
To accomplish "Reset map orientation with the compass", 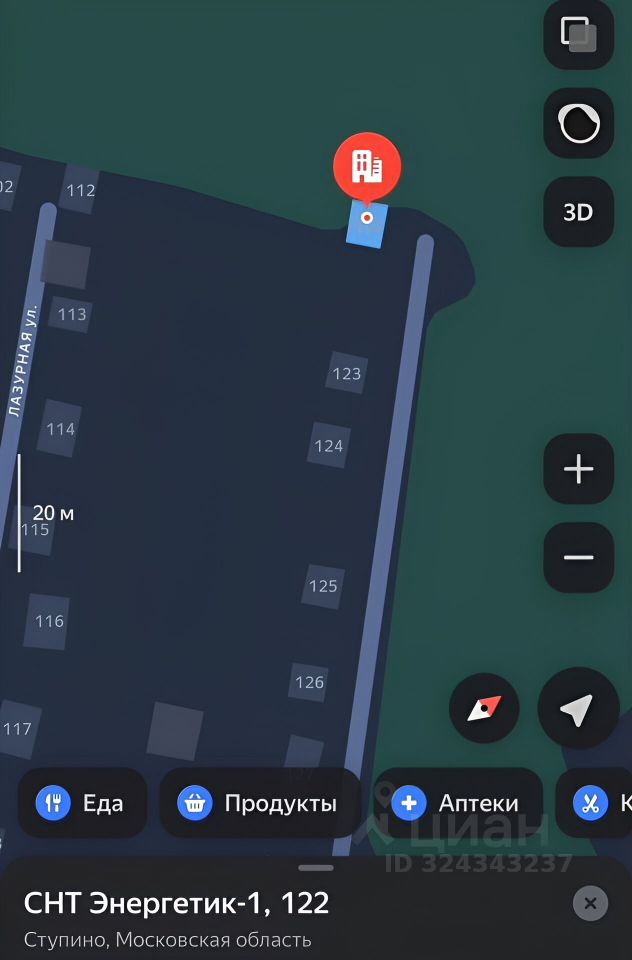I will tap(484, 709).
